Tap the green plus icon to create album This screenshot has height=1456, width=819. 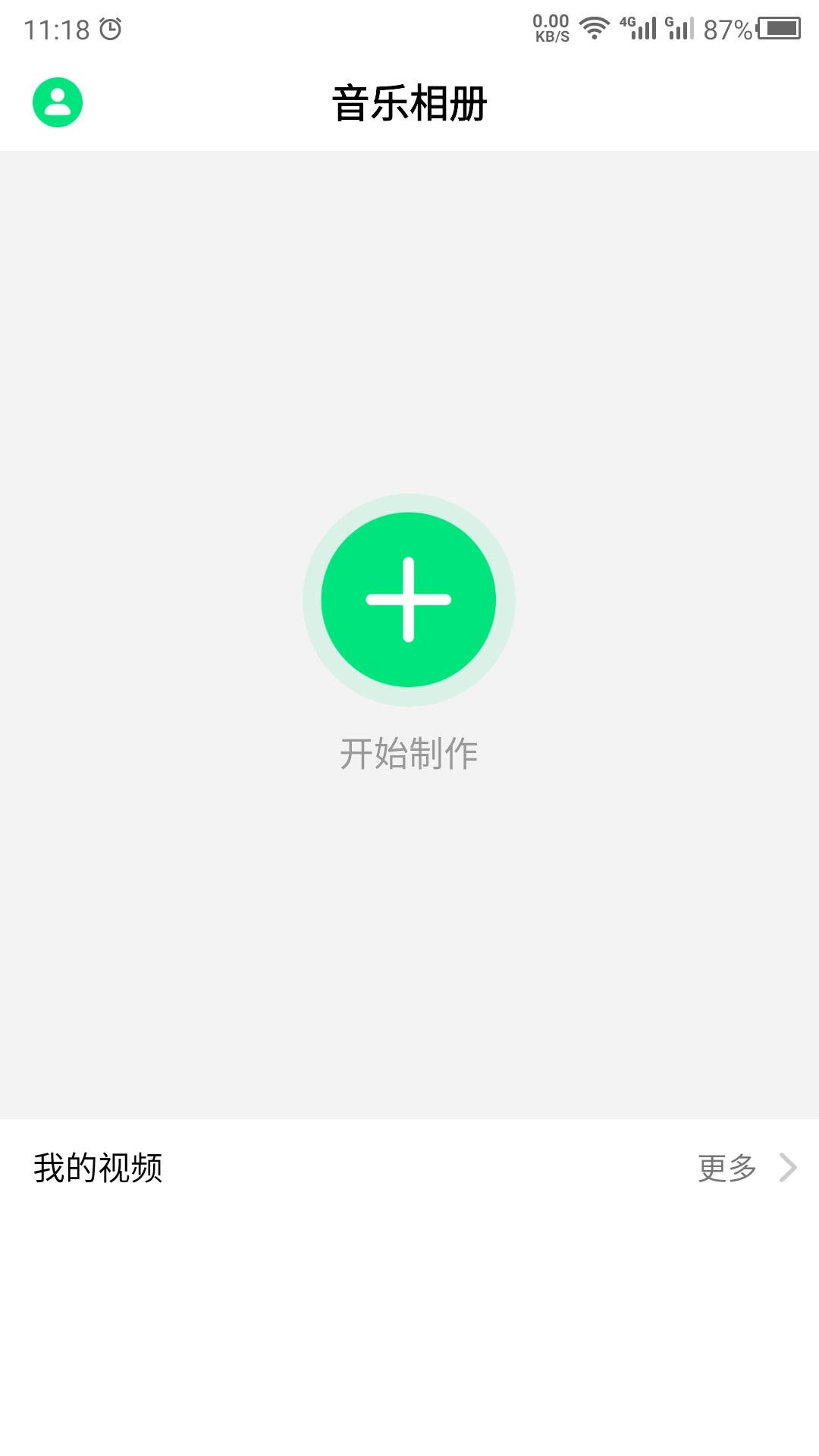[x=409, y=599]
